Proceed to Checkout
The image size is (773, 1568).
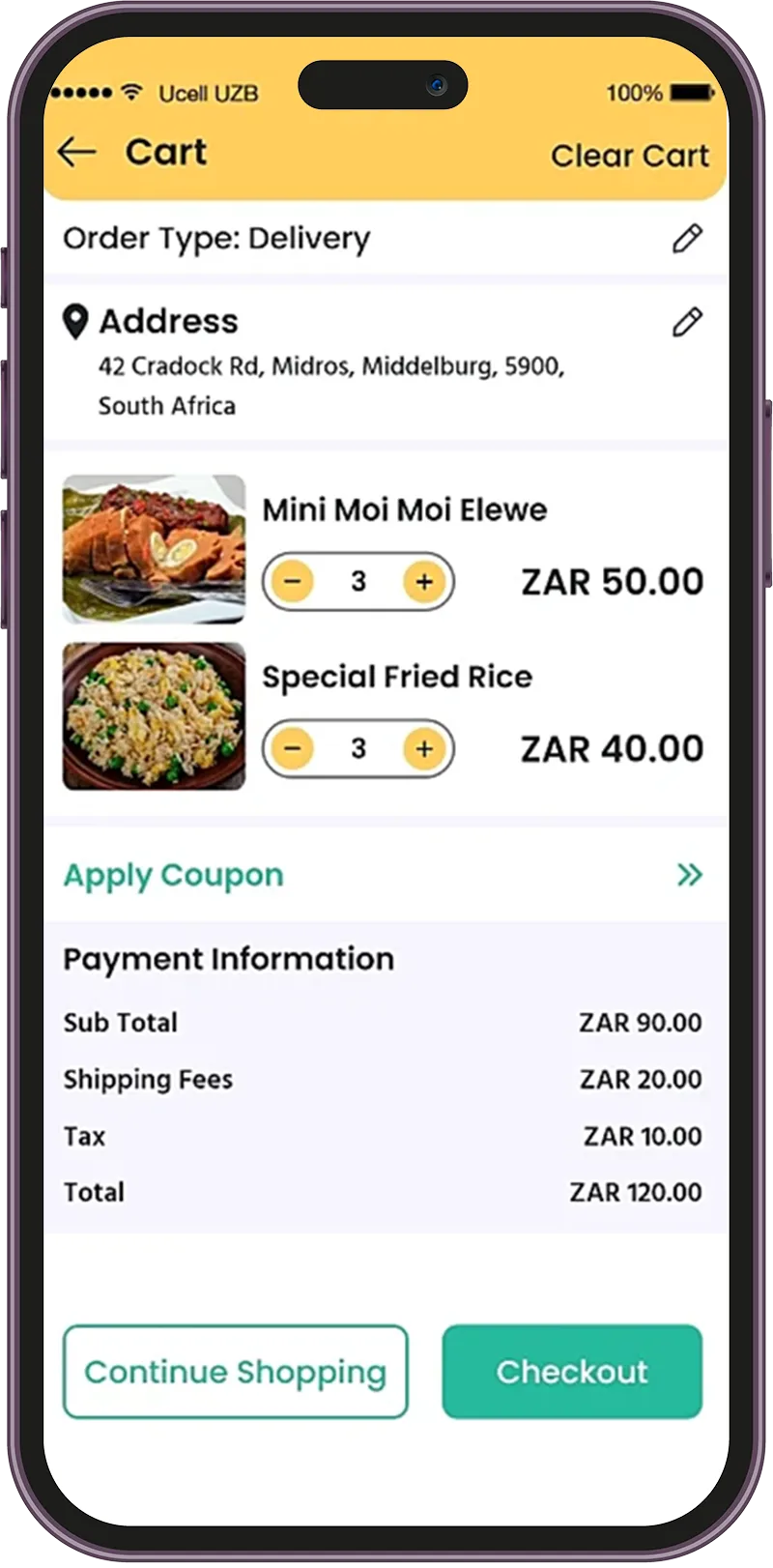(572, 1372)
